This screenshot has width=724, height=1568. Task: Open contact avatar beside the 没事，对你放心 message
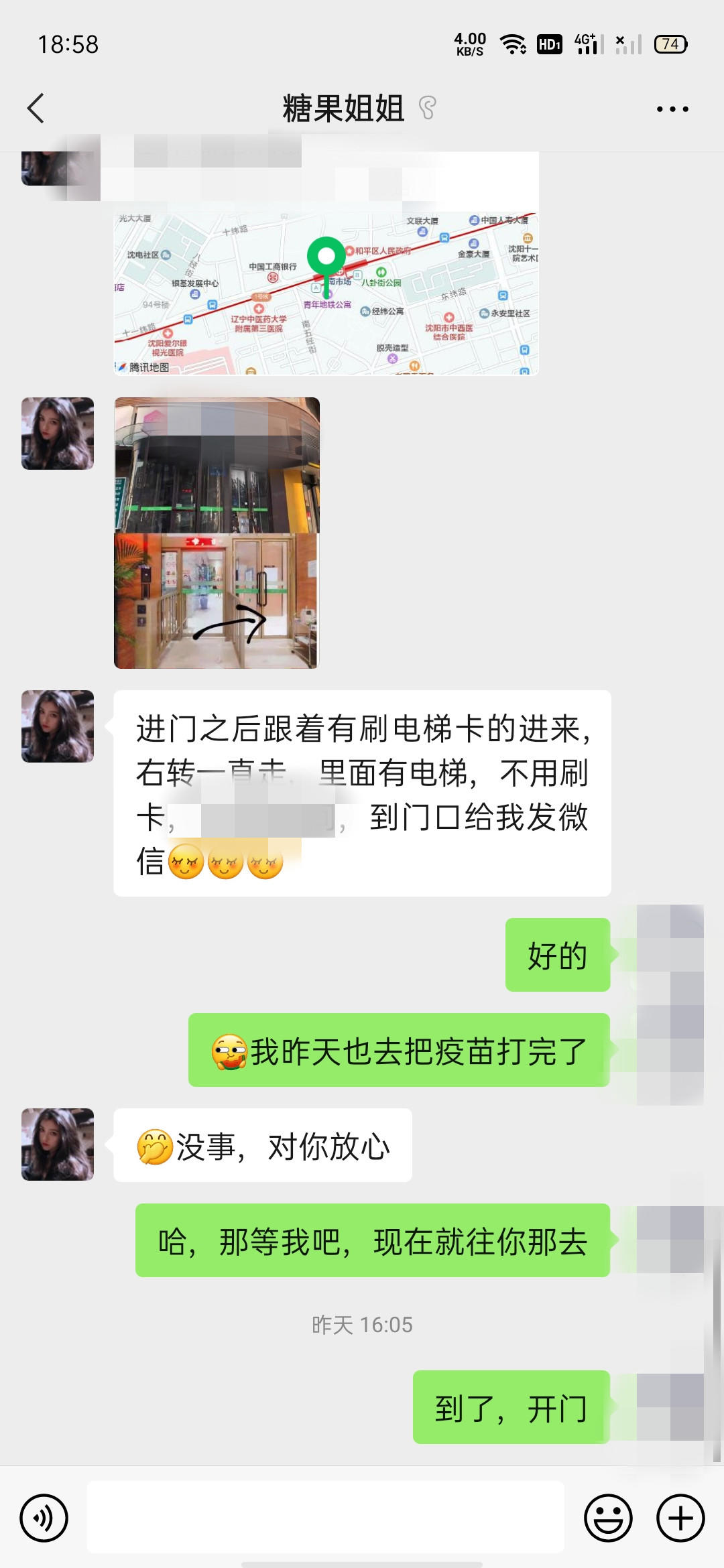click(x=58, y=1145)
